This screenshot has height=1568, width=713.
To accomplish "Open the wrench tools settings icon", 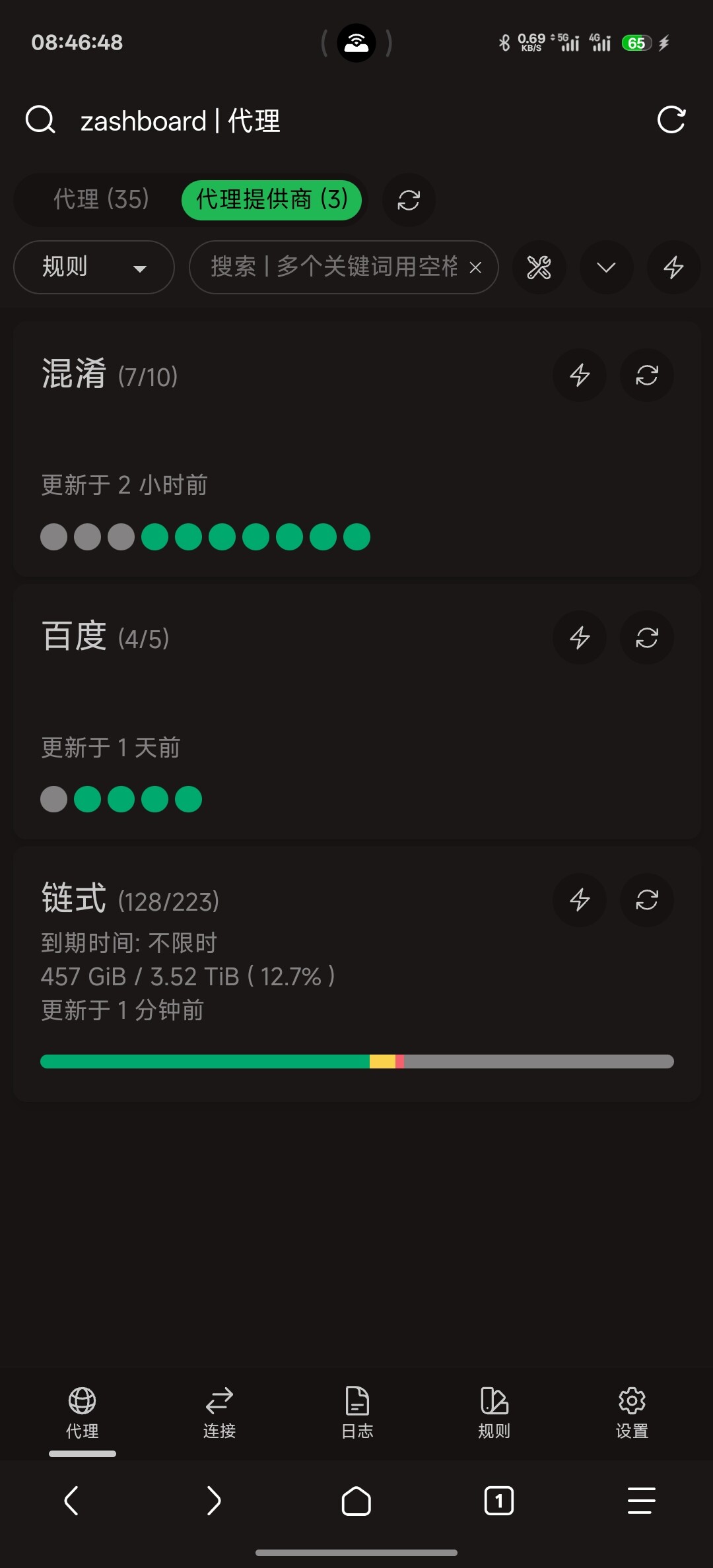I will pos(539,267).
